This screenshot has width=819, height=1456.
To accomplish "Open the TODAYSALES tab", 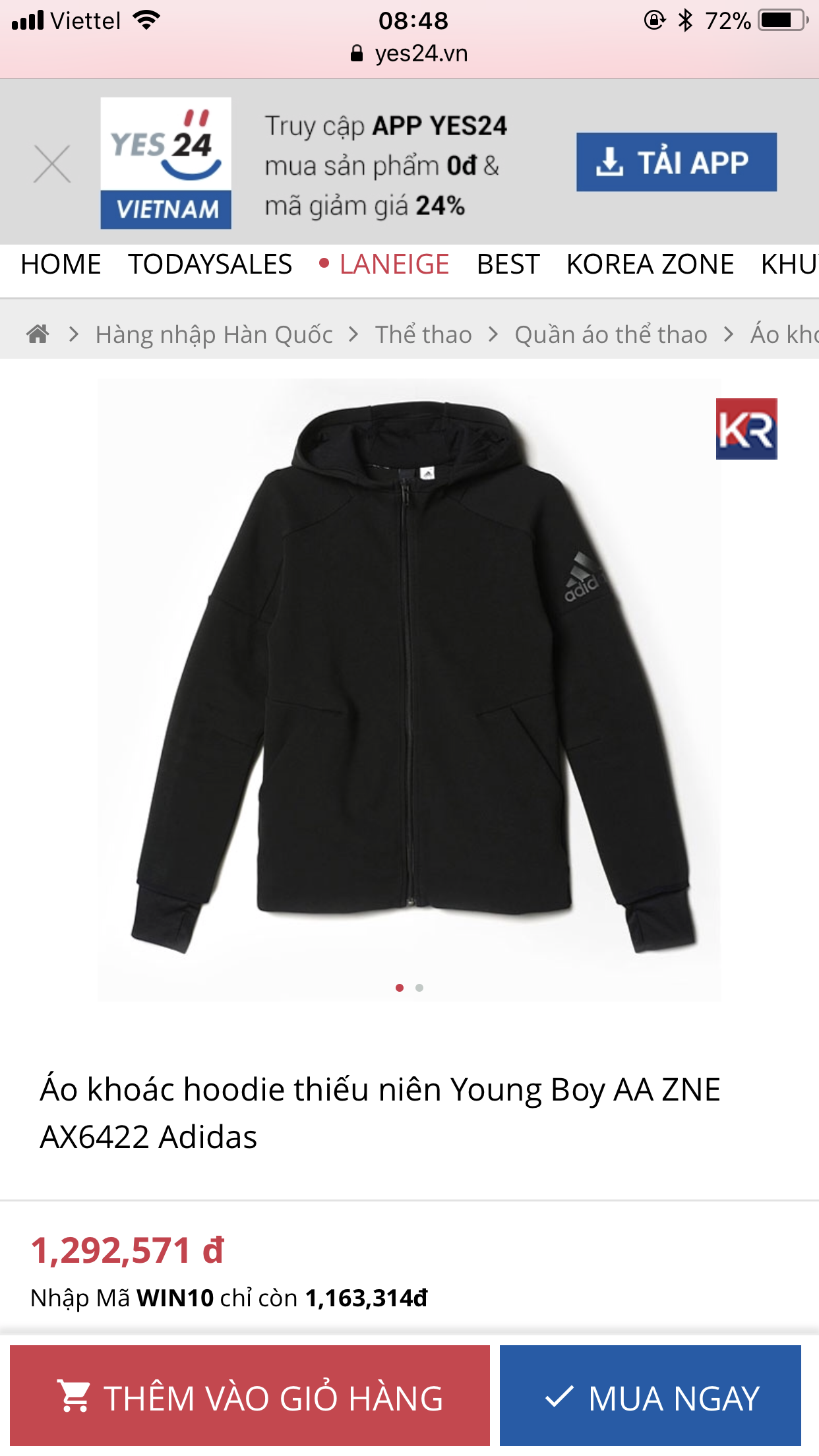I will click(210, 264).
